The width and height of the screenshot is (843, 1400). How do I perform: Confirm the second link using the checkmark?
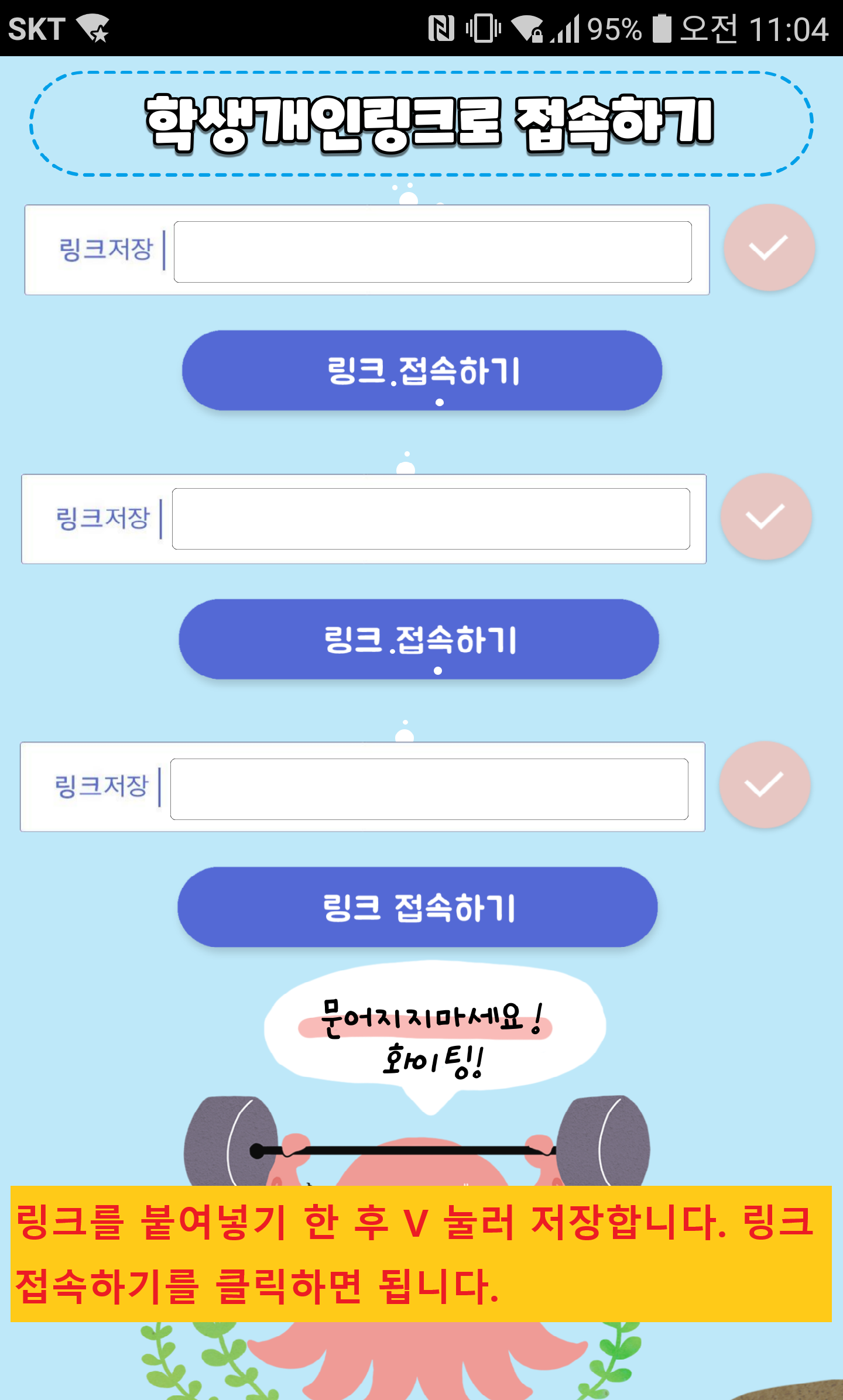tap(766, 517)
